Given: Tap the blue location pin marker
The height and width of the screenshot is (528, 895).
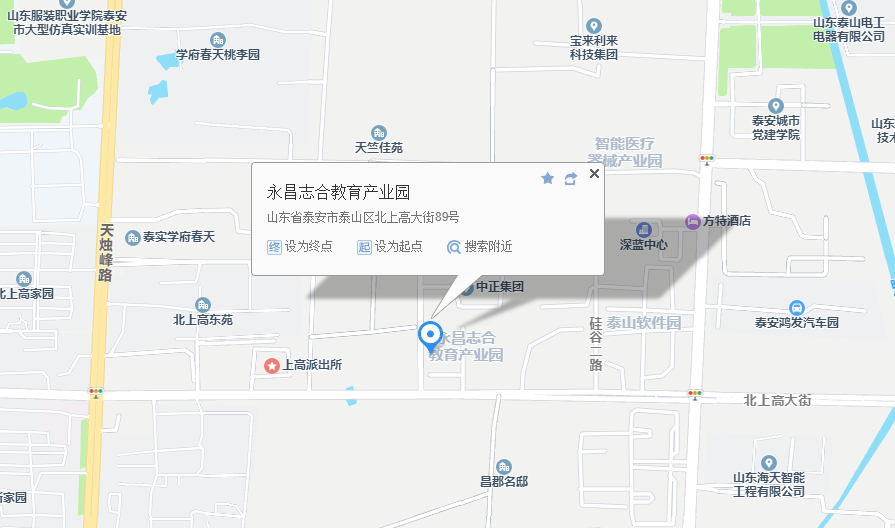Looking at the screenshot, I should tap(431, 336).
